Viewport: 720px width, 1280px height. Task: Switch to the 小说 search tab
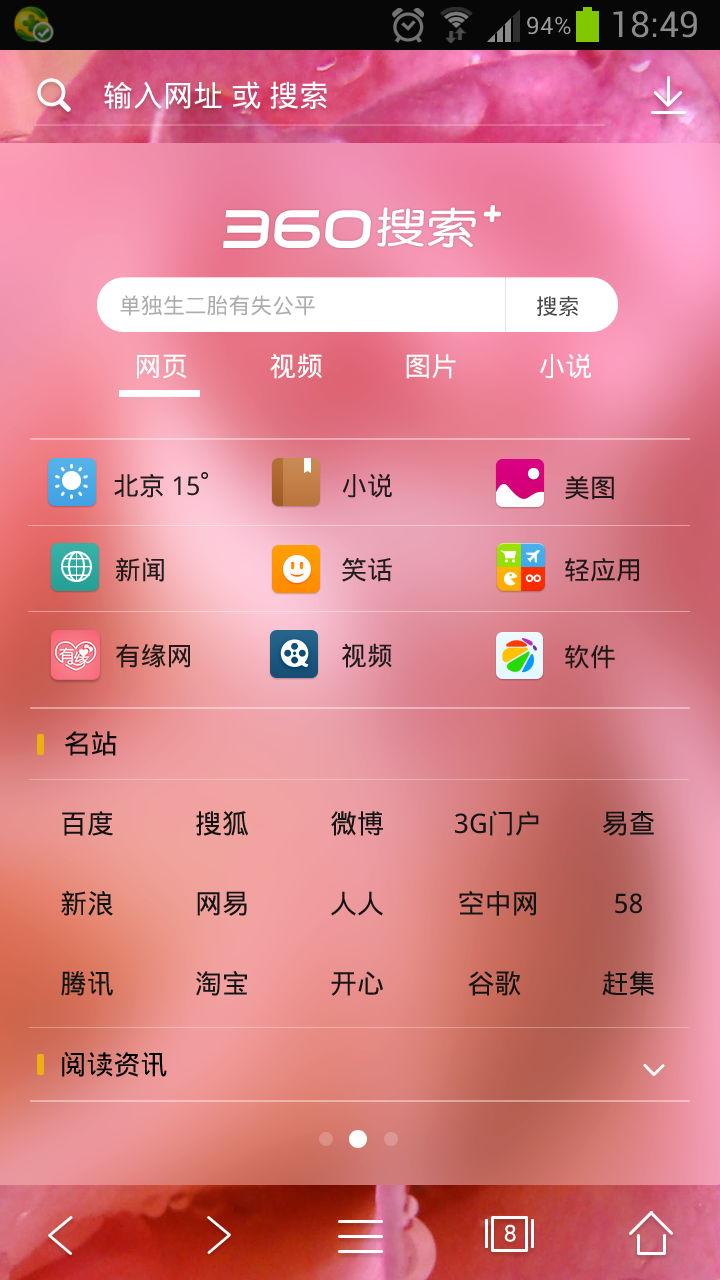pyautogui.click(x=565, y=367)
